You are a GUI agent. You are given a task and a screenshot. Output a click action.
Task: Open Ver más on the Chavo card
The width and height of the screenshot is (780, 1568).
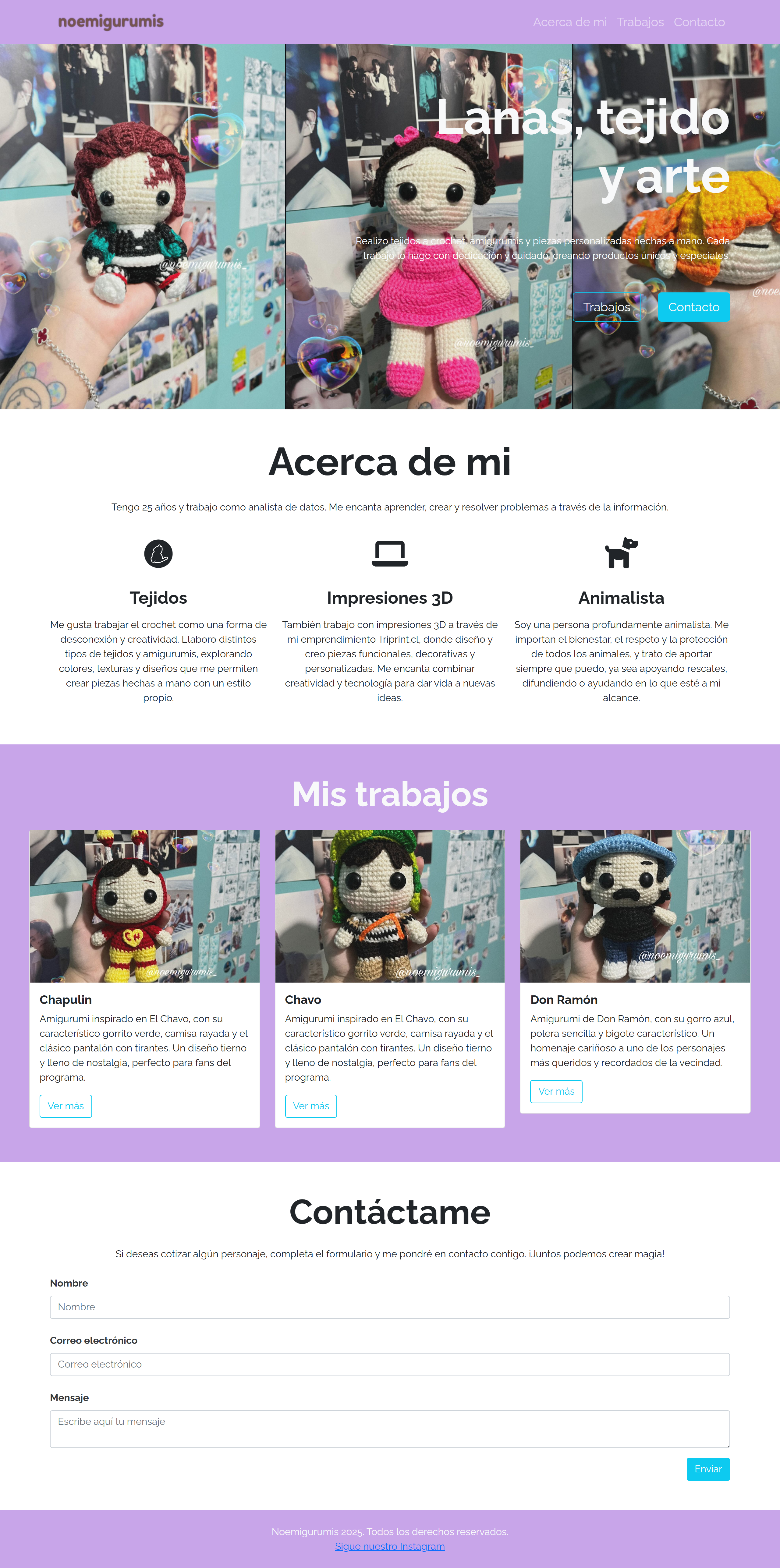(x=310, y=1106)
